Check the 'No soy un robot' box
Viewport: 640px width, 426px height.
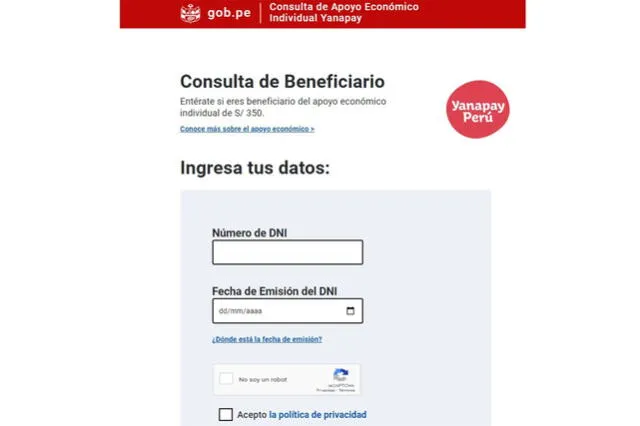tap(228, 379)
